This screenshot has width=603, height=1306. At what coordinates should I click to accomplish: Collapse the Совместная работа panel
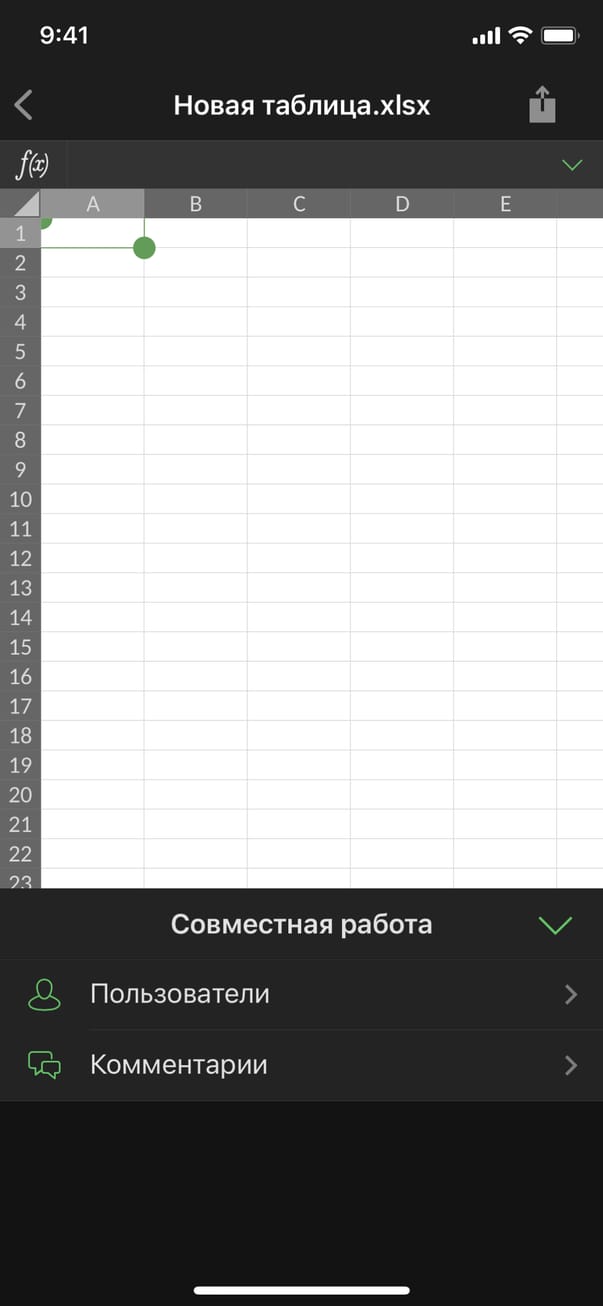554,925
